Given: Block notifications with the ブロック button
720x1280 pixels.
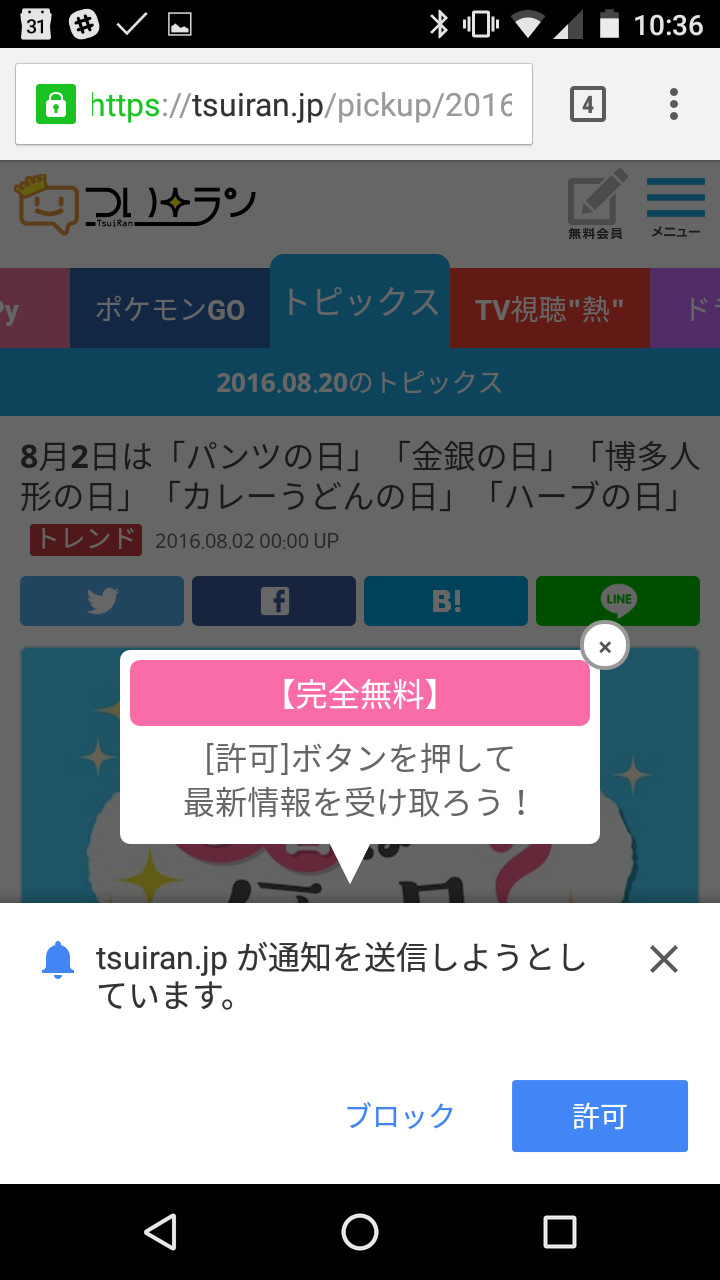Looking at the screenshot, I should pyautogui.click(x=400, y=1116).
